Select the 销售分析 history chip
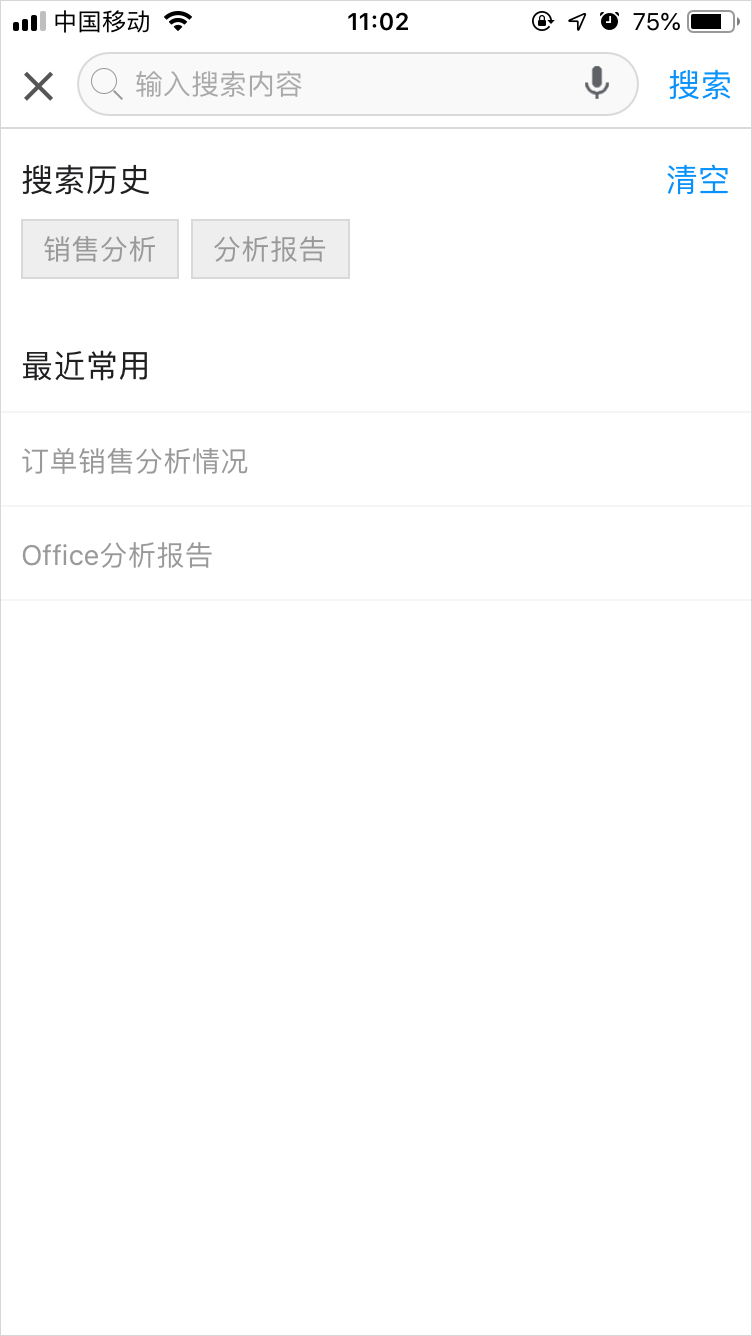This screenshot has width=752, height=1336. [100, 249]
